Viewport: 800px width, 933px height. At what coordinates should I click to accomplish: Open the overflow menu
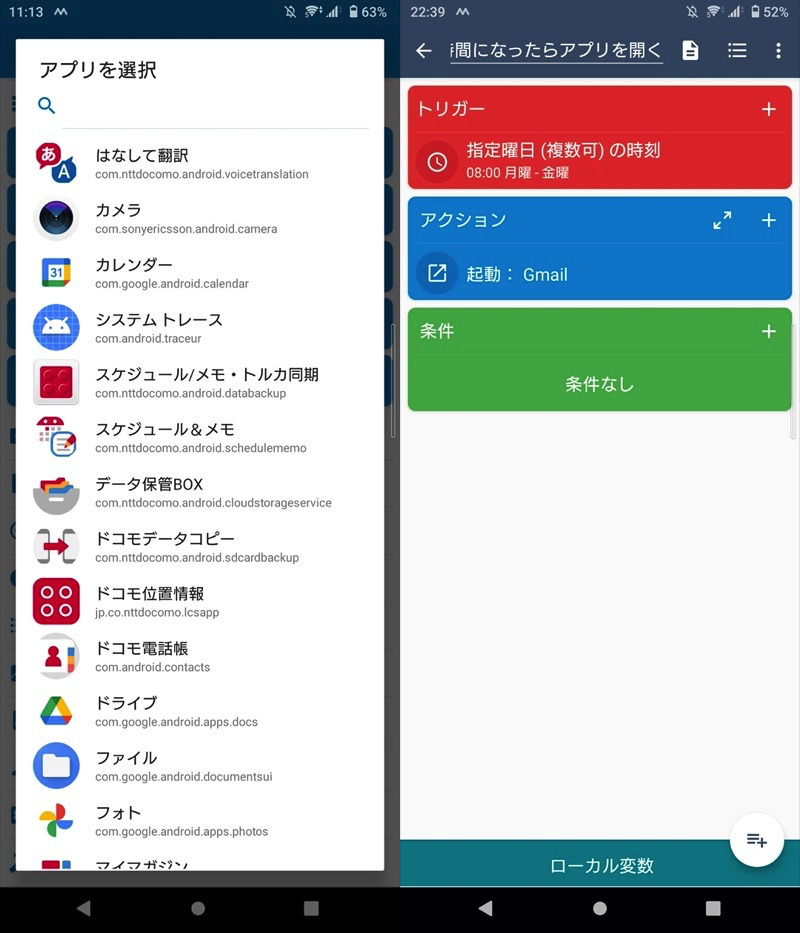(x=779, y=51)
